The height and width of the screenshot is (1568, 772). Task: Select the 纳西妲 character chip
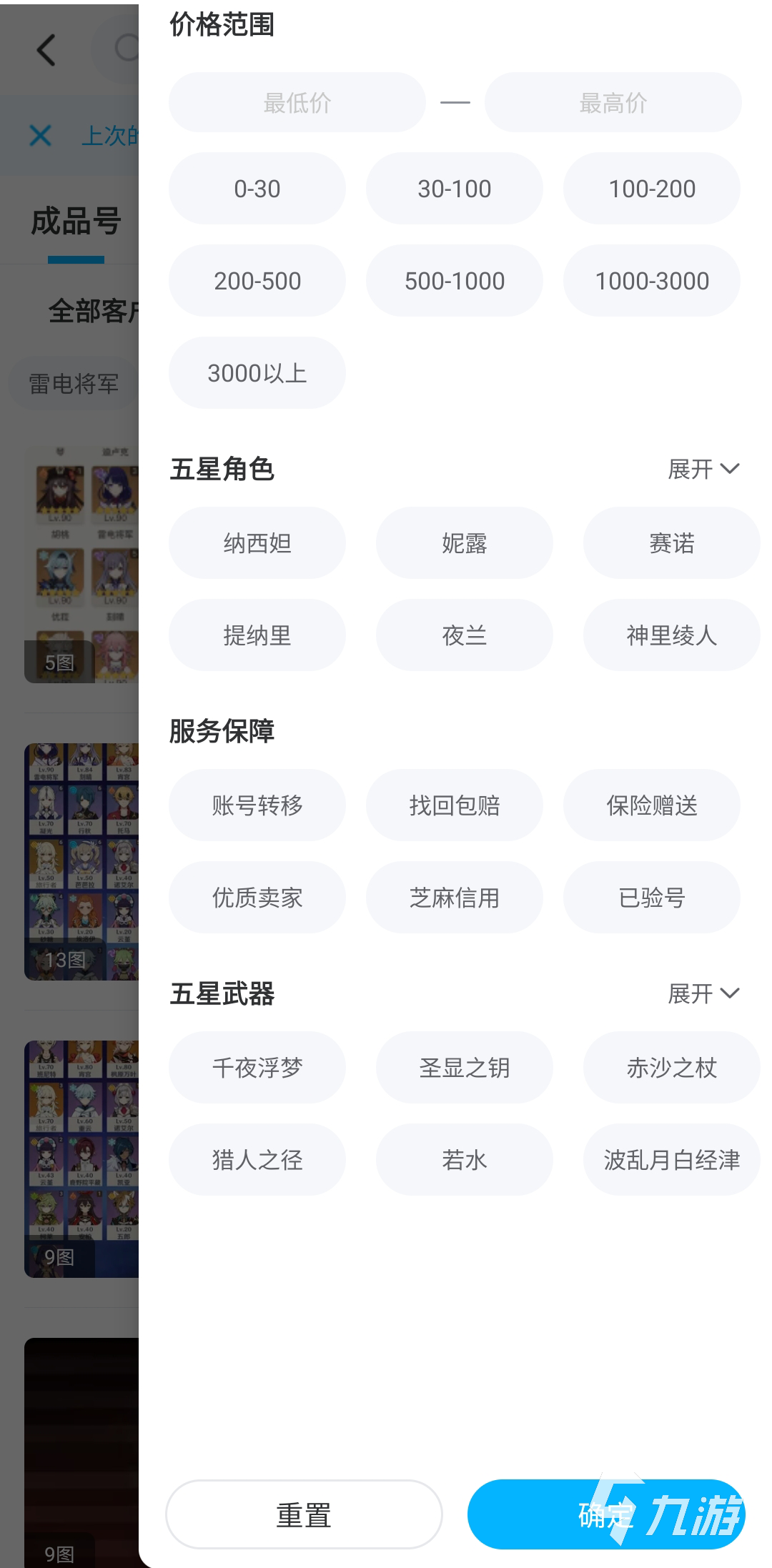click(257, 543)
